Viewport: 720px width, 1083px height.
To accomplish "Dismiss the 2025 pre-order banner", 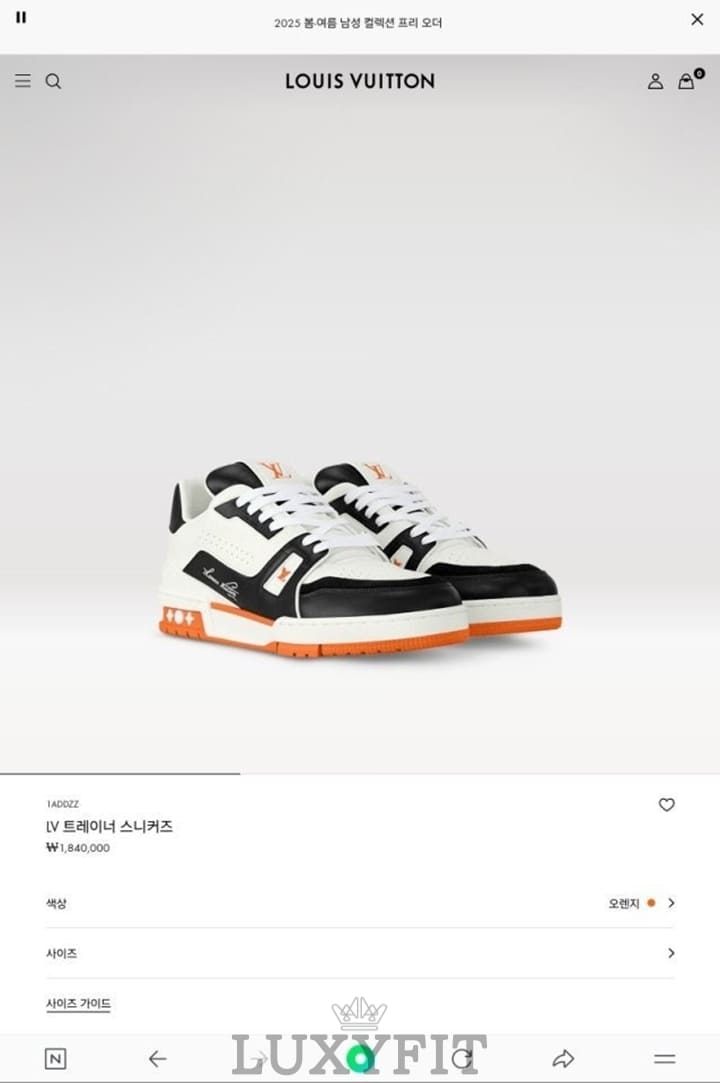I will [x=697, y=19].
